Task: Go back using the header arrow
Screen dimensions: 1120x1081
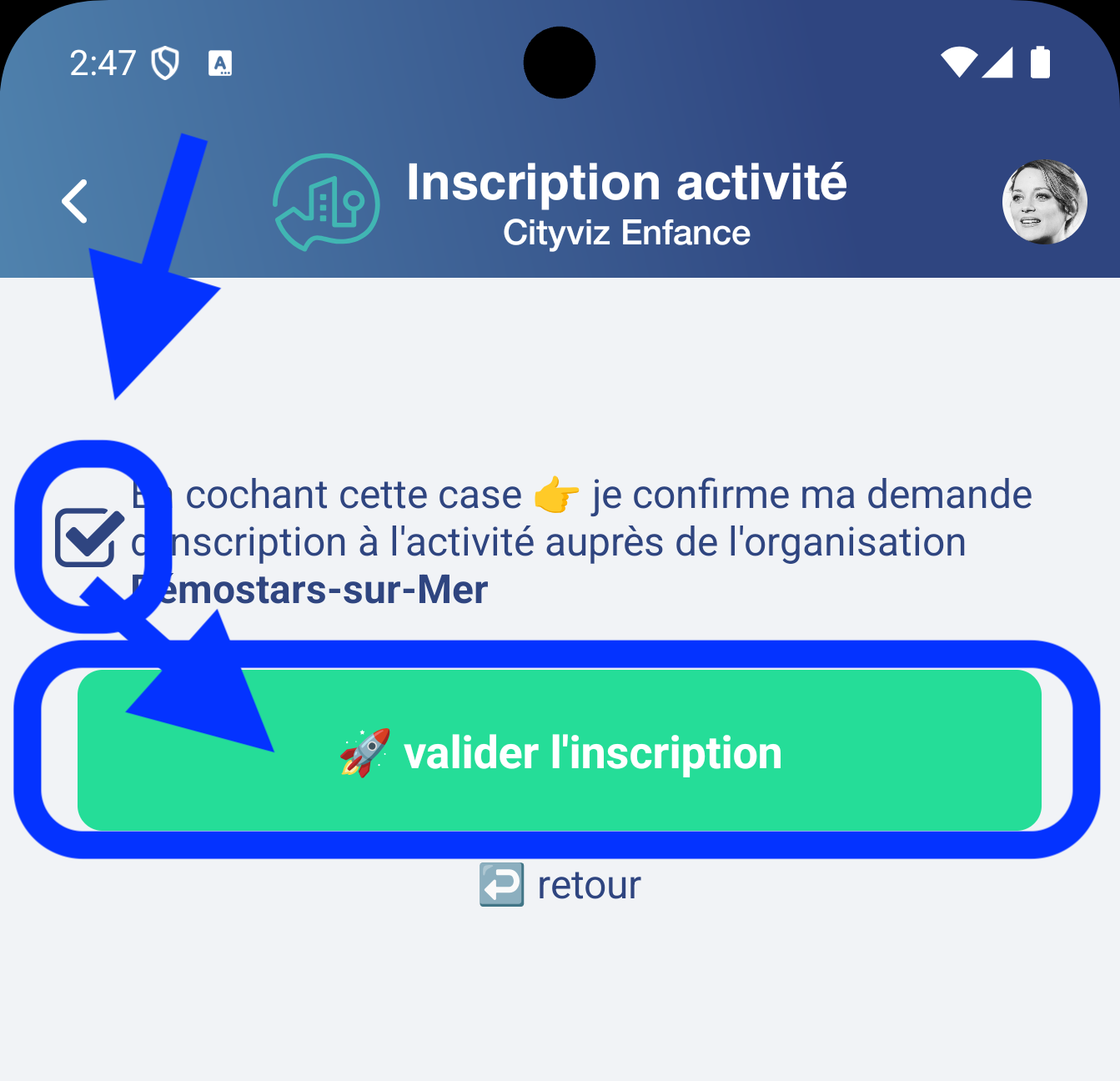Action: [x=75, y=202]
